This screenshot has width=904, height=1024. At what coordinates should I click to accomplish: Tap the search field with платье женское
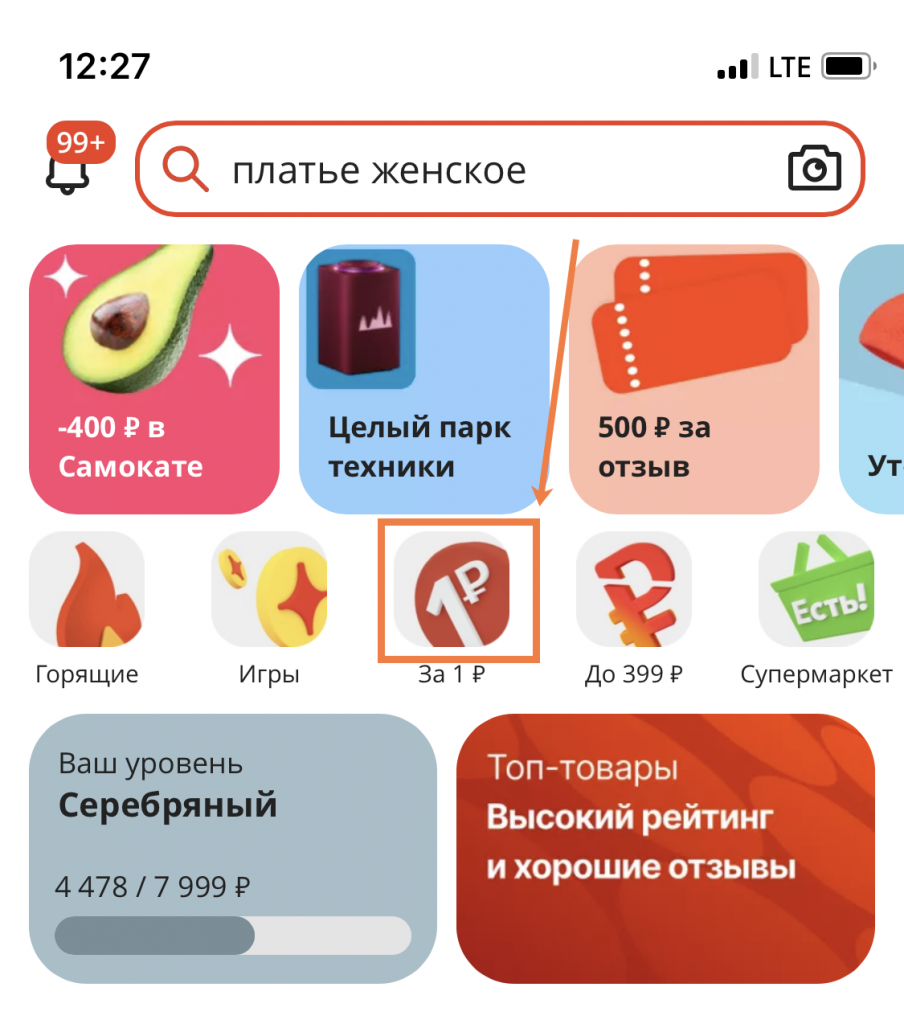[x=500, y=169]
